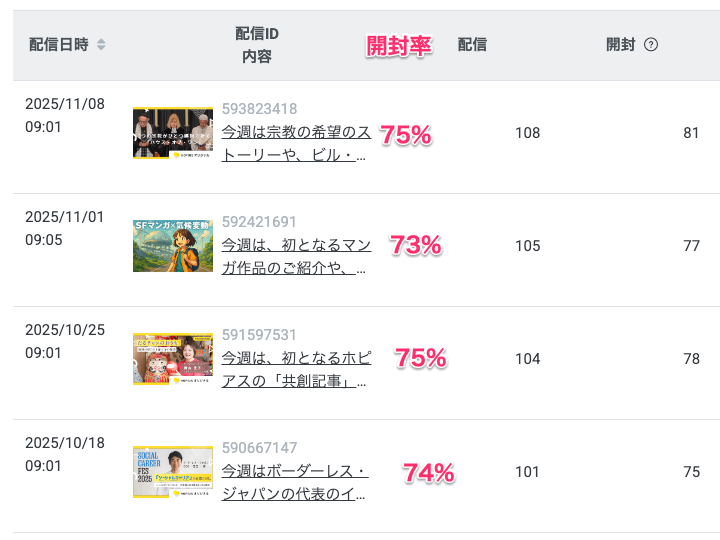
Task: Open broadcast 593823418 content link
Action: (294, 144)
